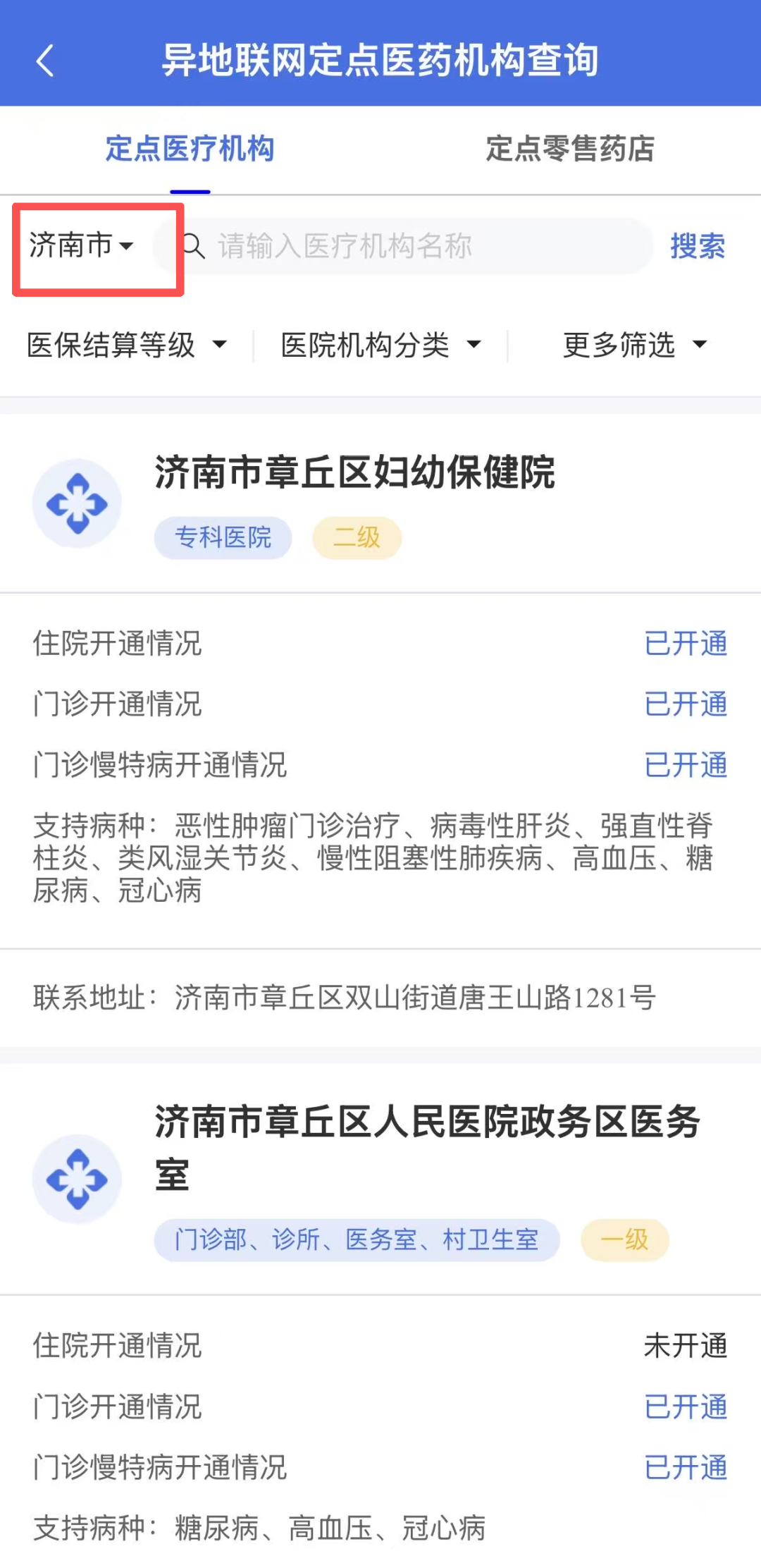Image resolution: width=761 pixels, height=1568 pixels.
Task: Focus the 请输入医疗机构名称 search field
Action: click(x=416, y=246)
